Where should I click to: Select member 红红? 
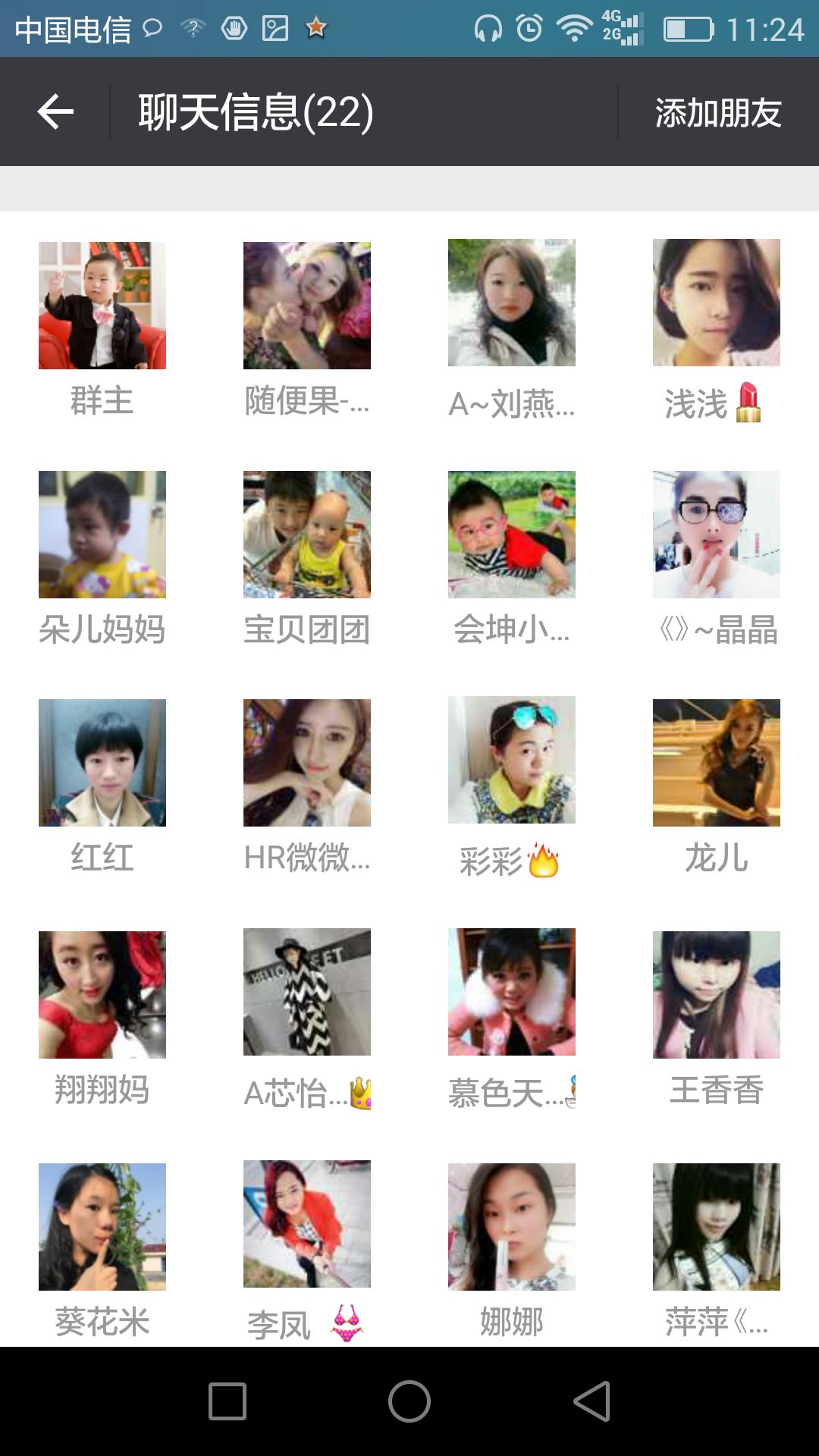tap(102, 763)
